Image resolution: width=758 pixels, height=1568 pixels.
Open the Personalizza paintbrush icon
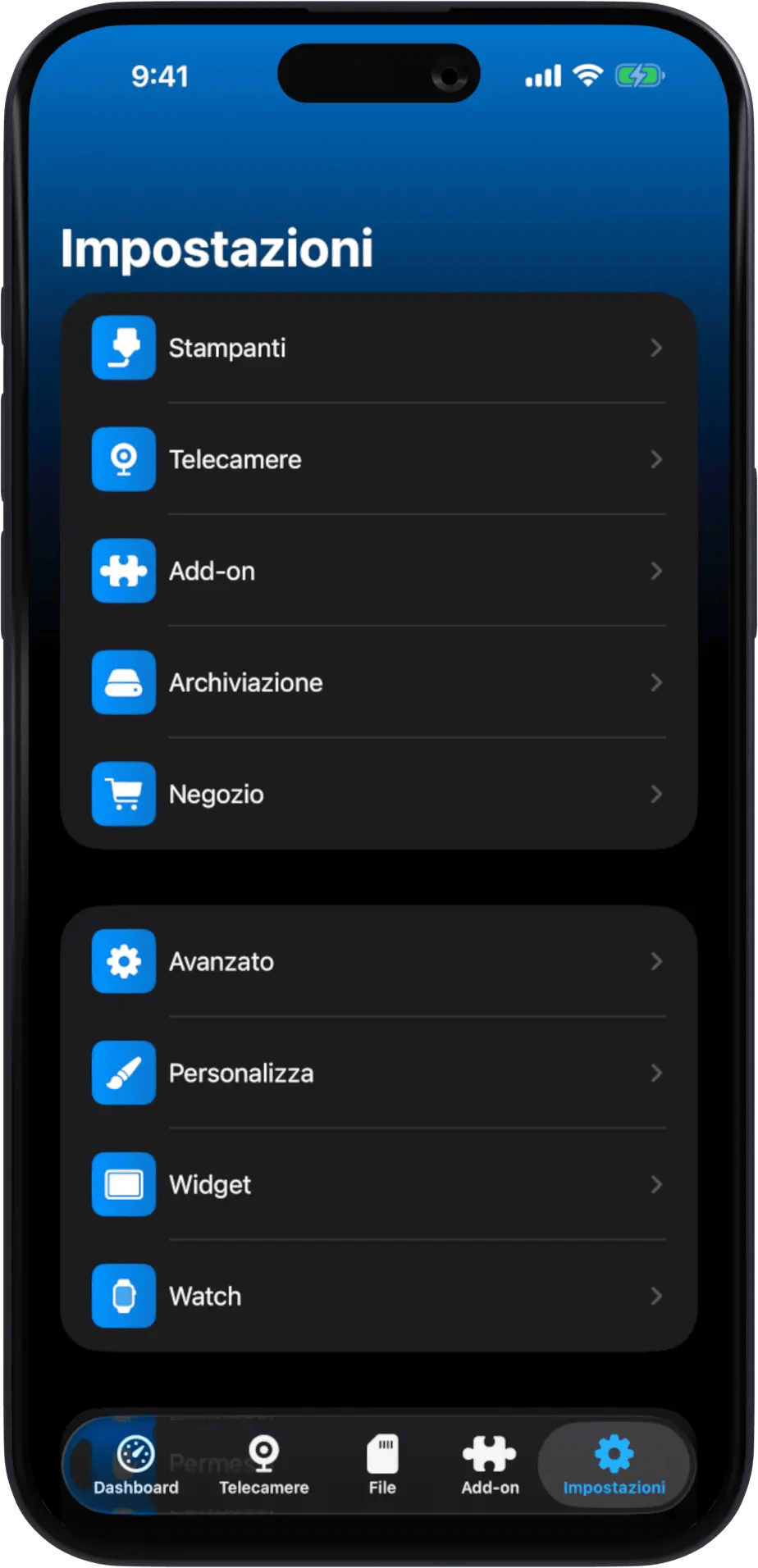(123, 1073)
